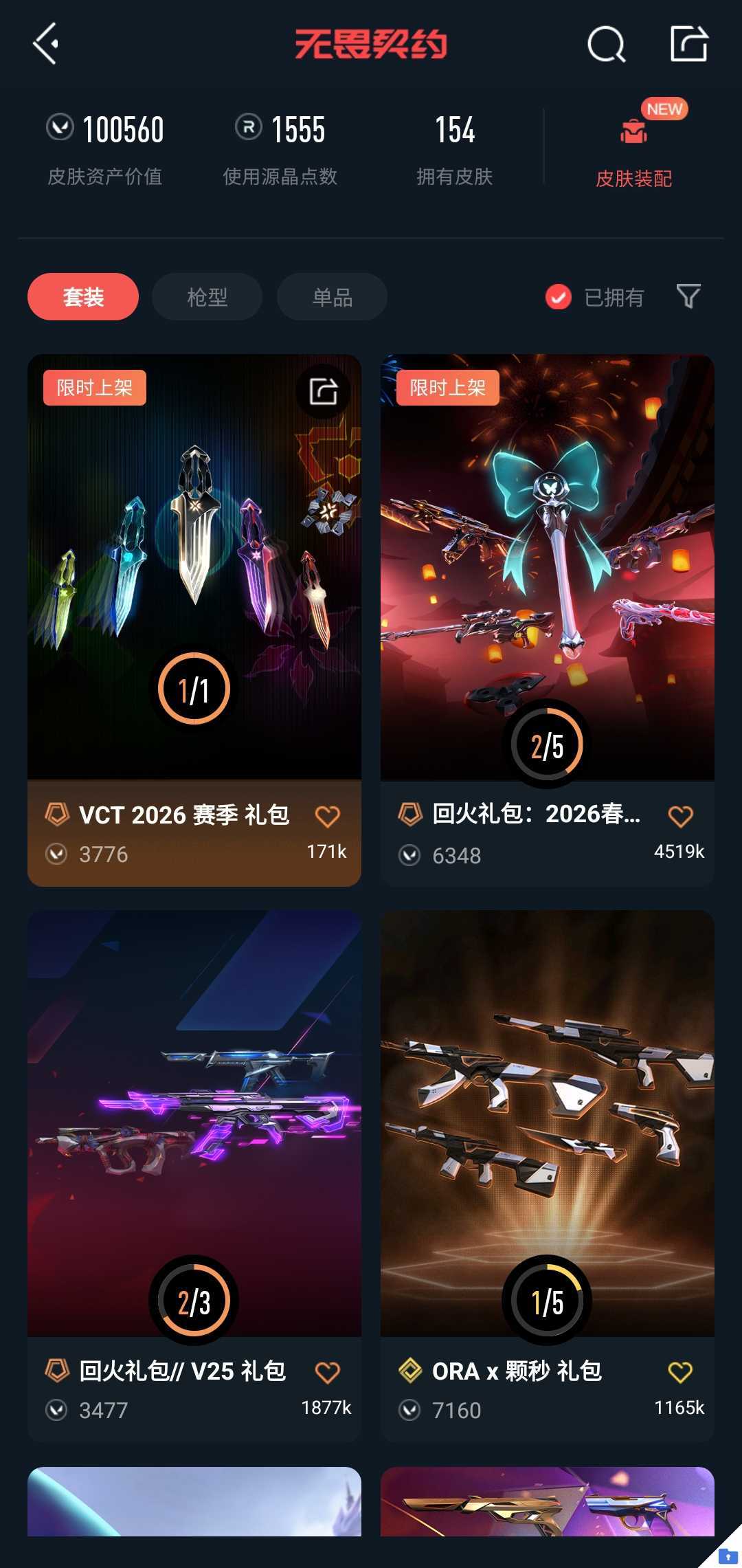Viewport: 742px width, 1568px height.
Task: Open the search icon in the header
Action: click(606, 45)
